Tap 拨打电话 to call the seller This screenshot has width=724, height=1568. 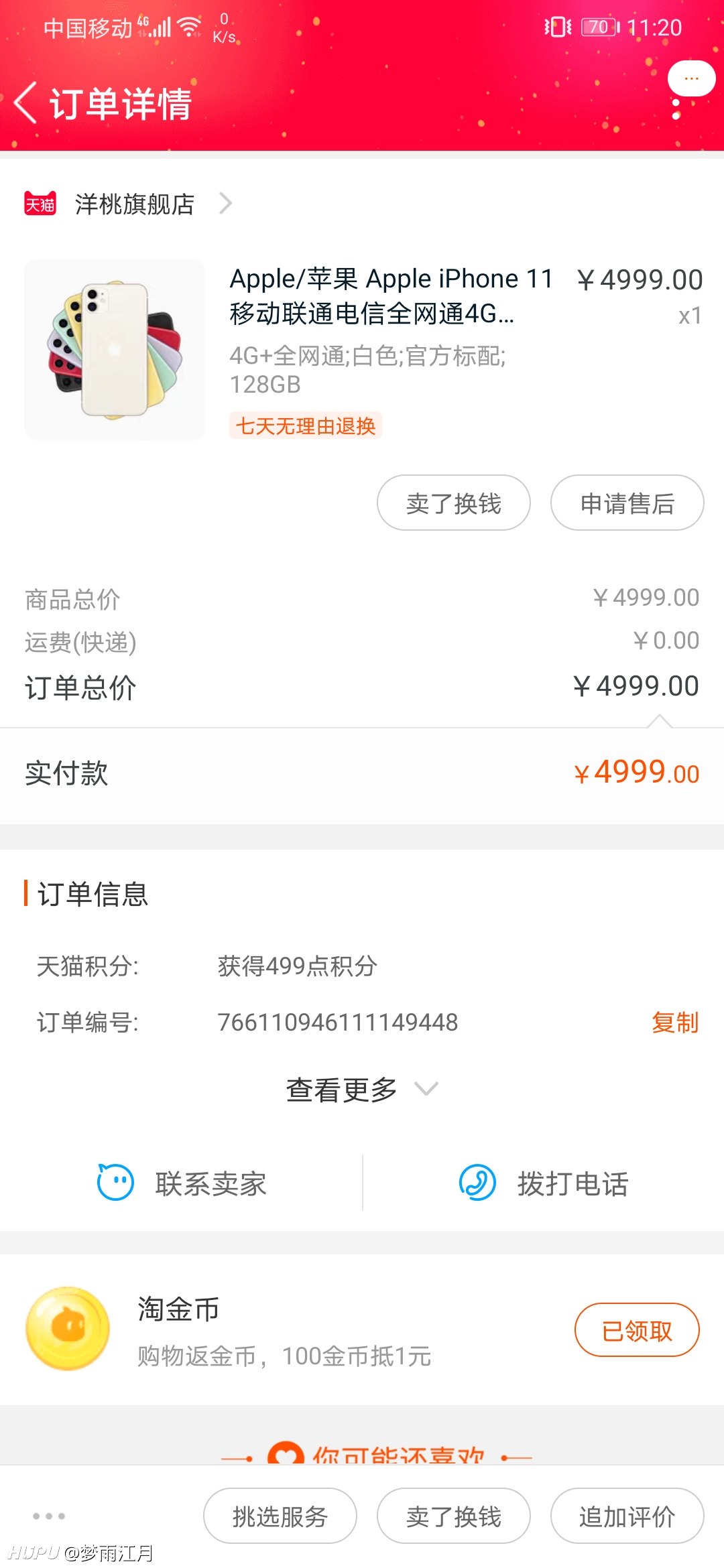tap(544, 1184)
